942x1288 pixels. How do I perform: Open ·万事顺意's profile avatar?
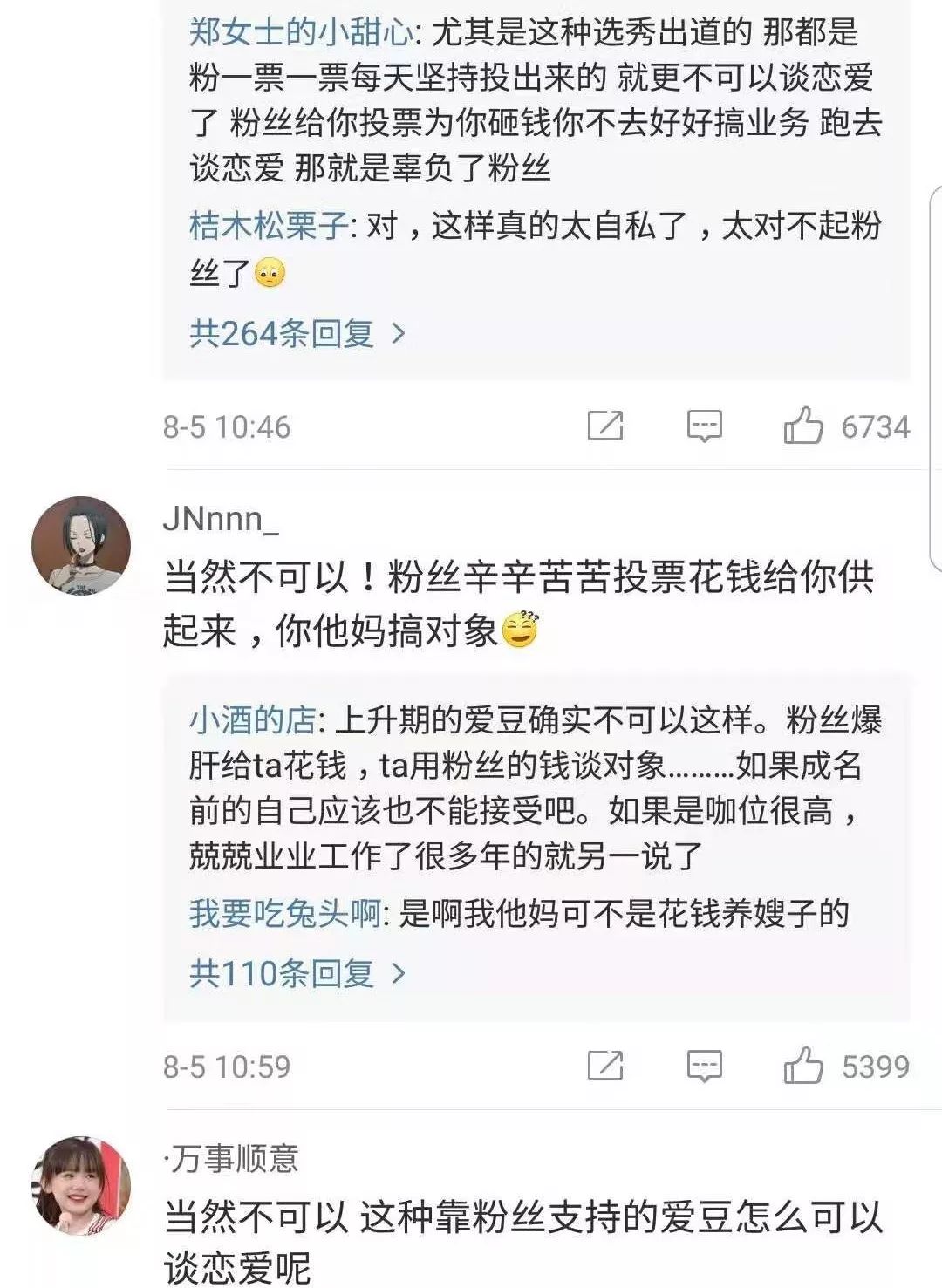pos(81,1185)
